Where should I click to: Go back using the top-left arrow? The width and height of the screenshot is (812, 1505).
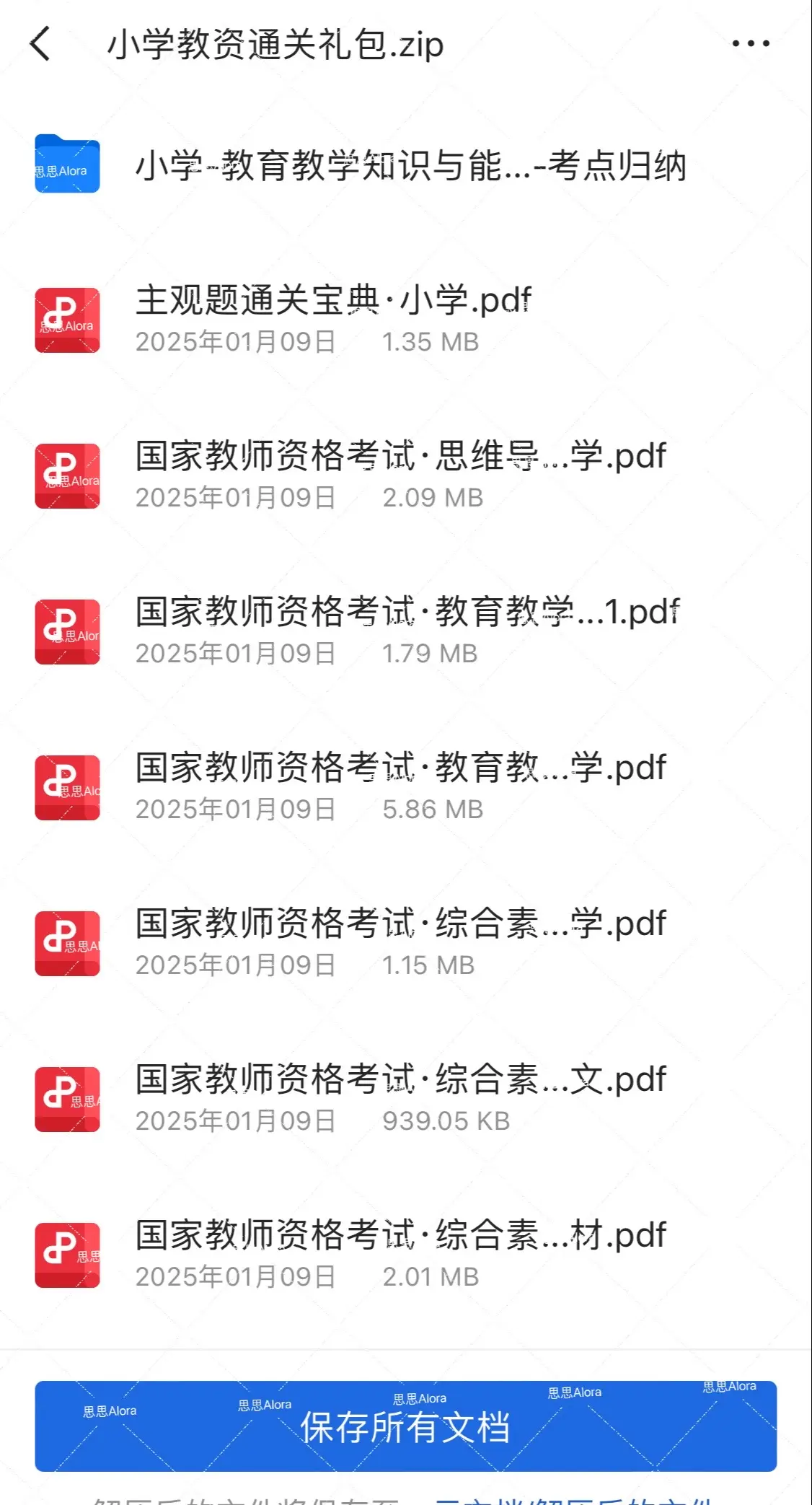(41, 44)
